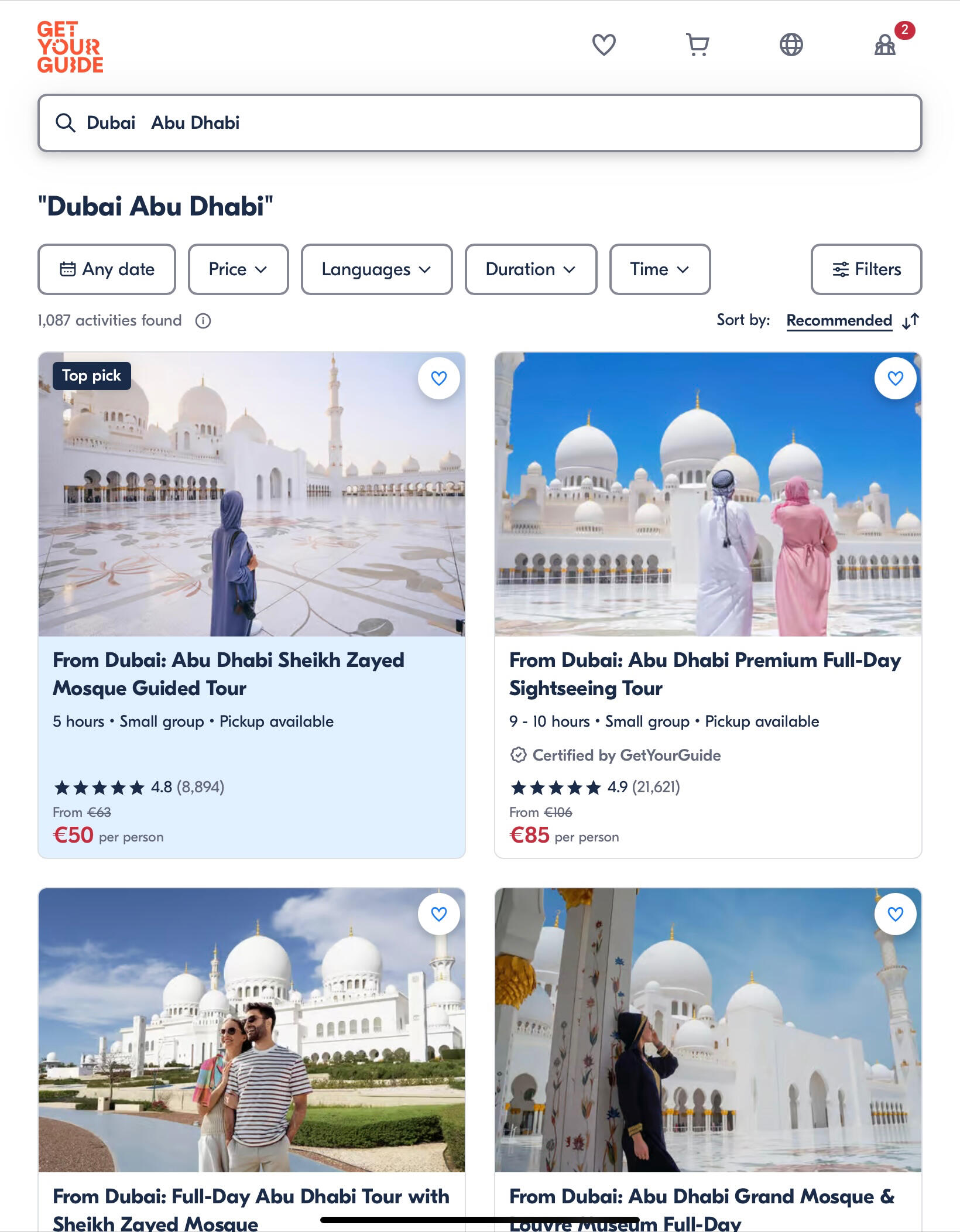Favorite the Full-Day Abu Dhabi Tour card
The image size is (960, 1232).
pos(438,914)
